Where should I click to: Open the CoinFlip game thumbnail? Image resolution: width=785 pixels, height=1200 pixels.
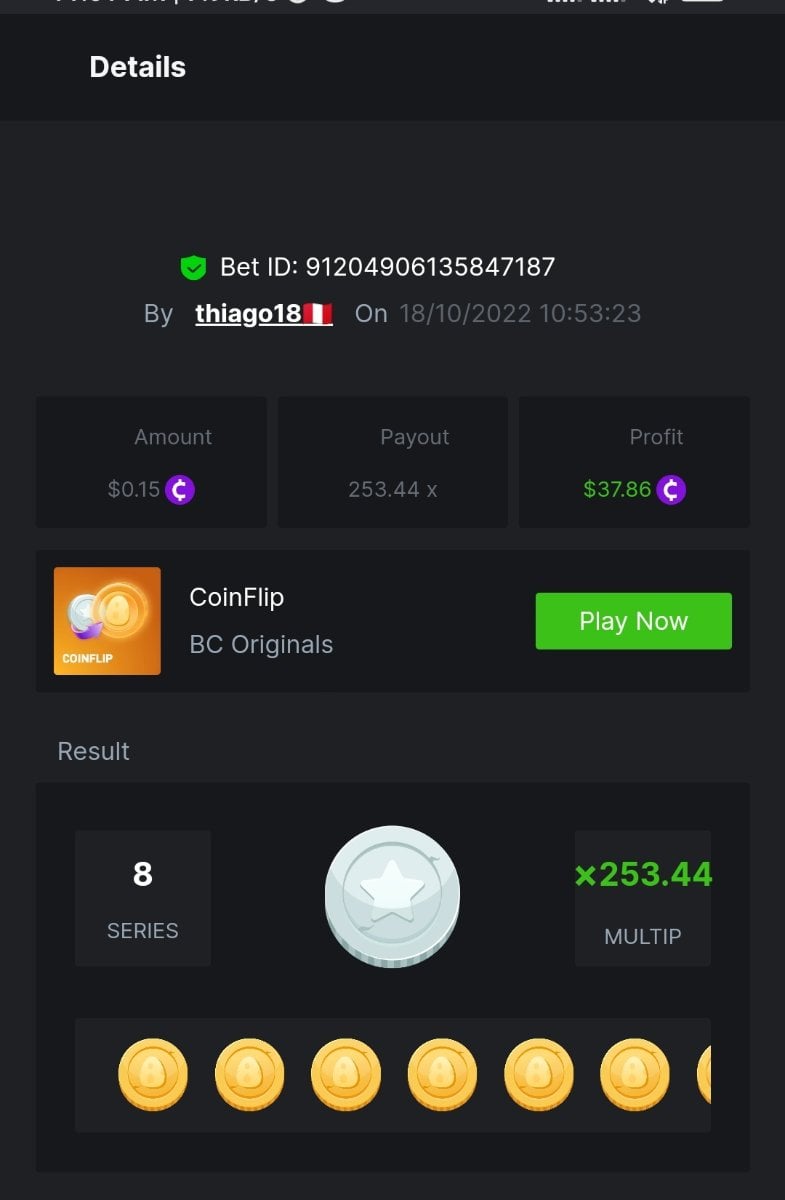pyautogui.click(x=107, y=621)
